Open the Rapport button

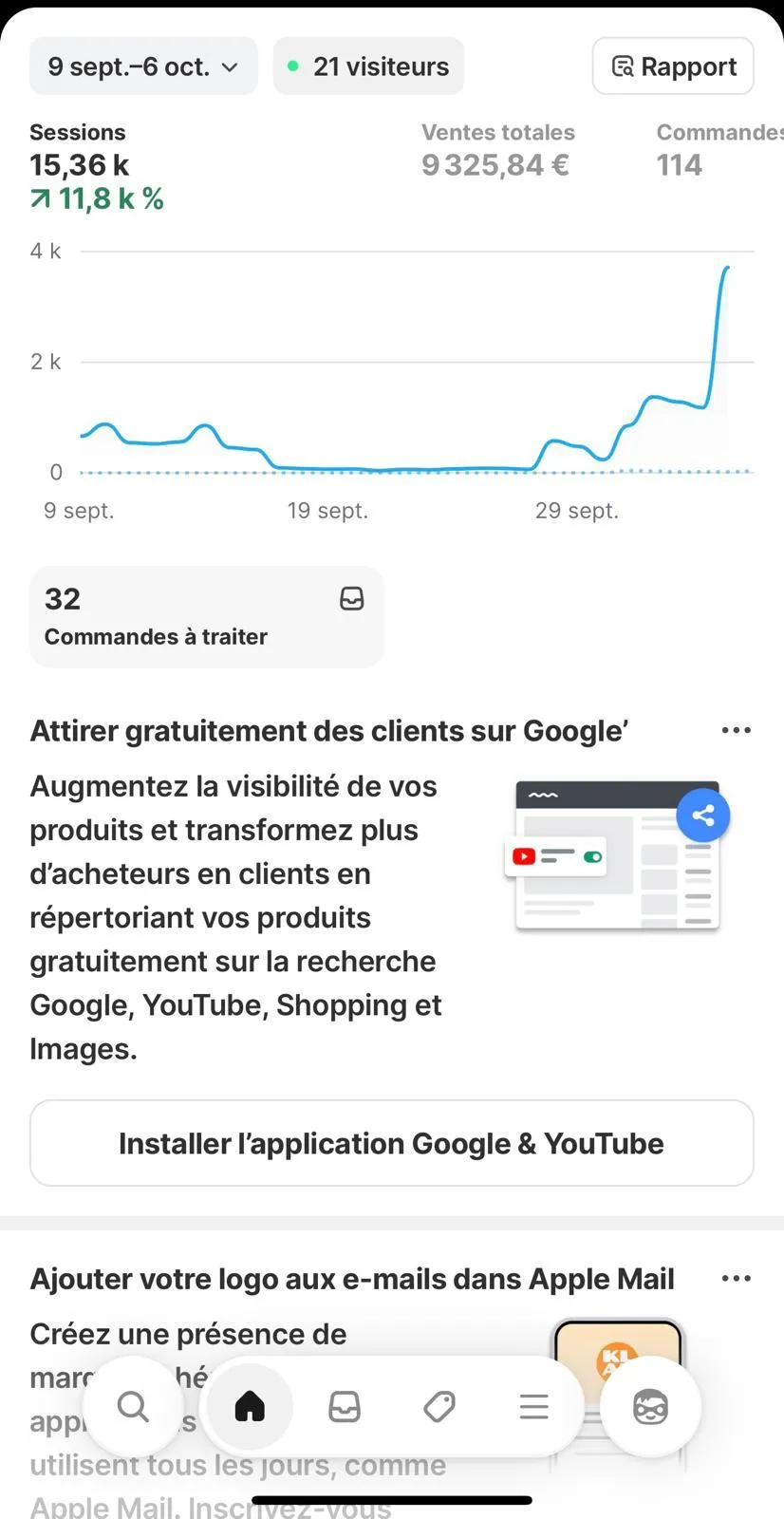coord(673,66)
